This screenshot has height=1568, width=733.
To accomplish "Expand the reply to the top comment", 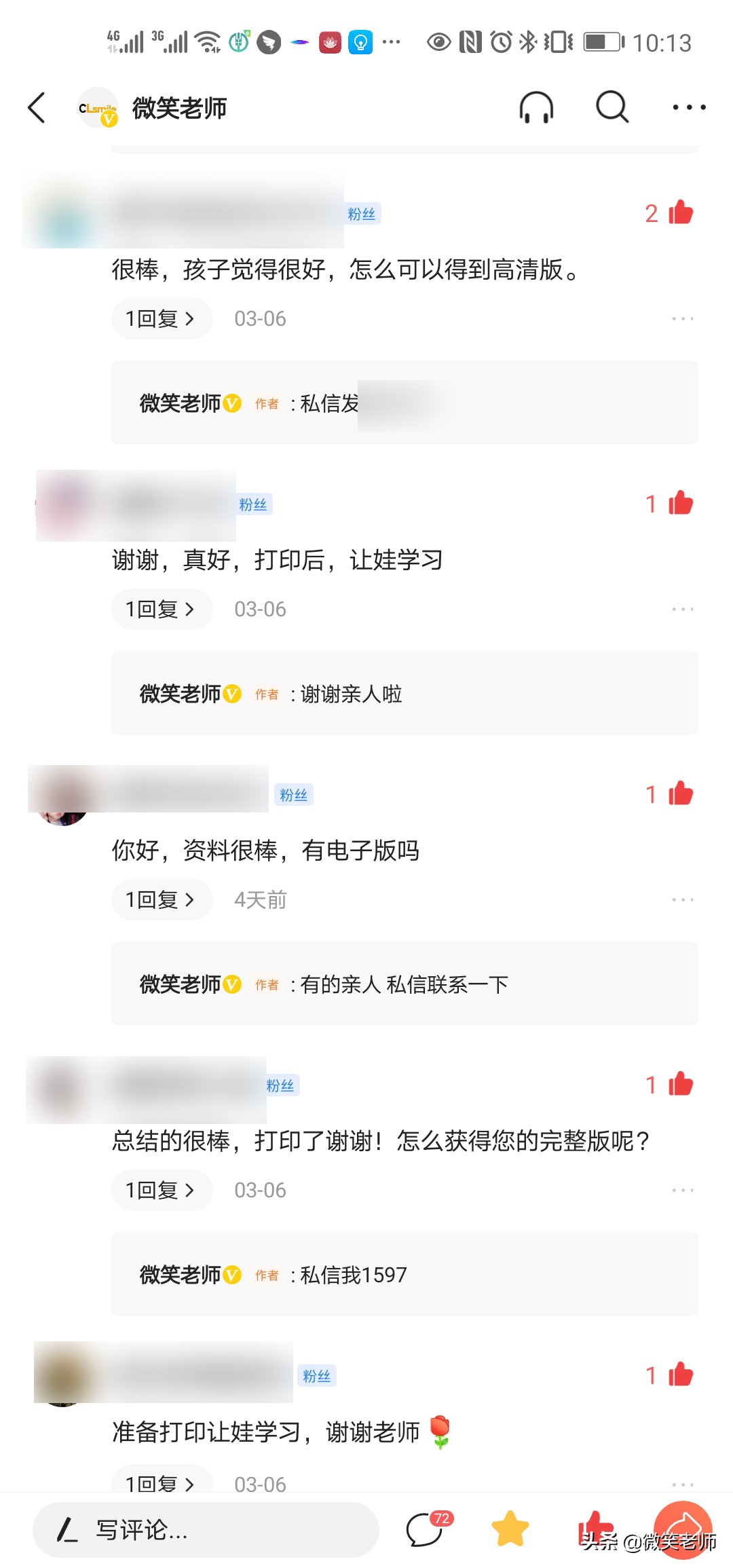I will coord(161,318).
